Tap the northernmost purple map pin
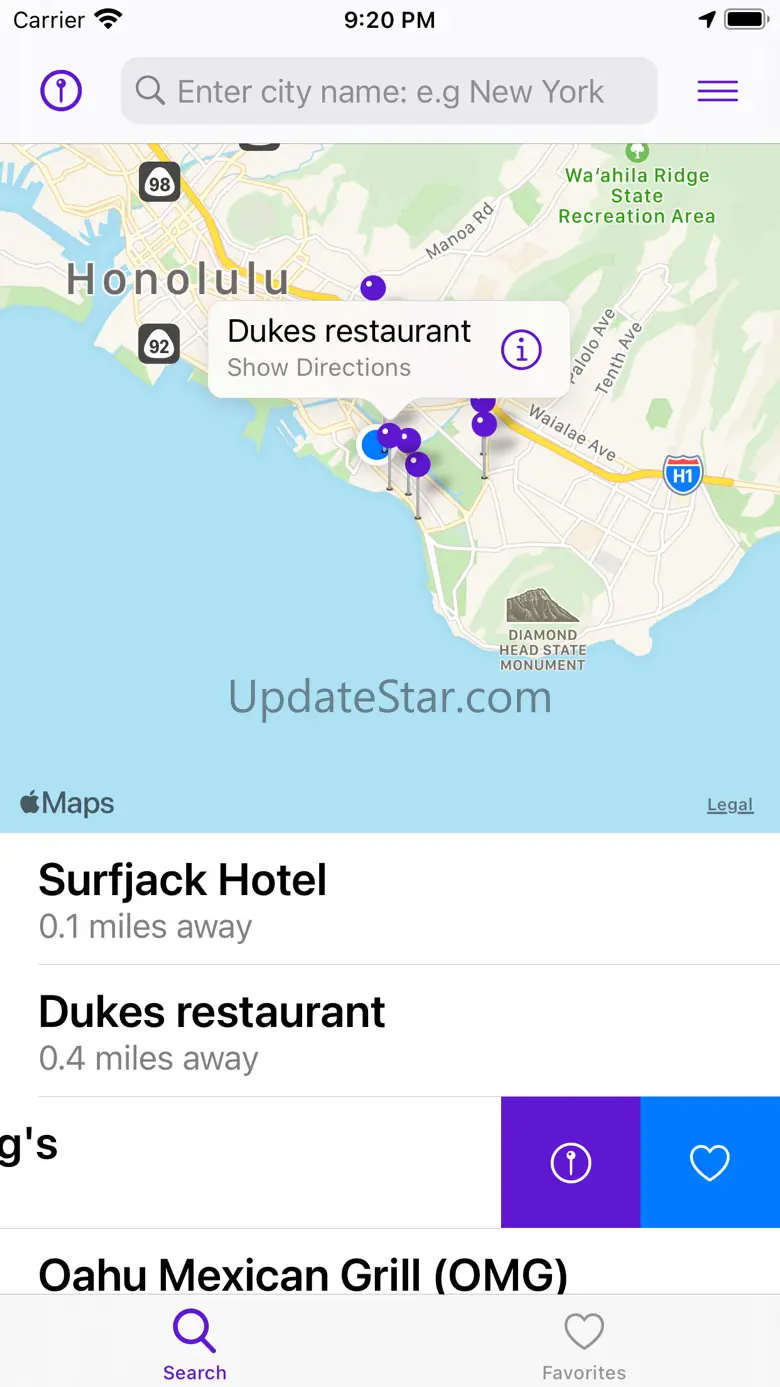This screenshot has height=1387, width=780. coord(373,288)
